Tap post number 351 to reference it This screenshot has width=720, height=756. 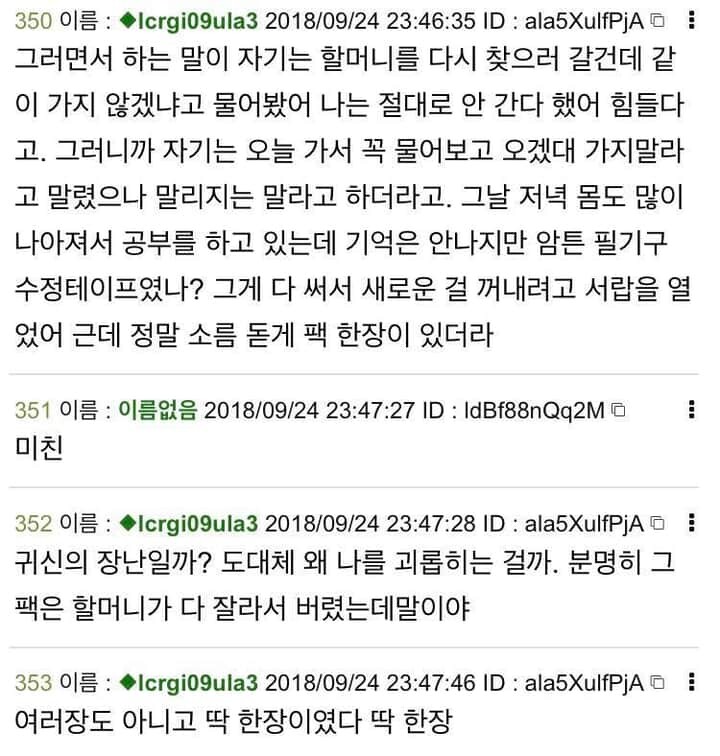coord(33,409)
